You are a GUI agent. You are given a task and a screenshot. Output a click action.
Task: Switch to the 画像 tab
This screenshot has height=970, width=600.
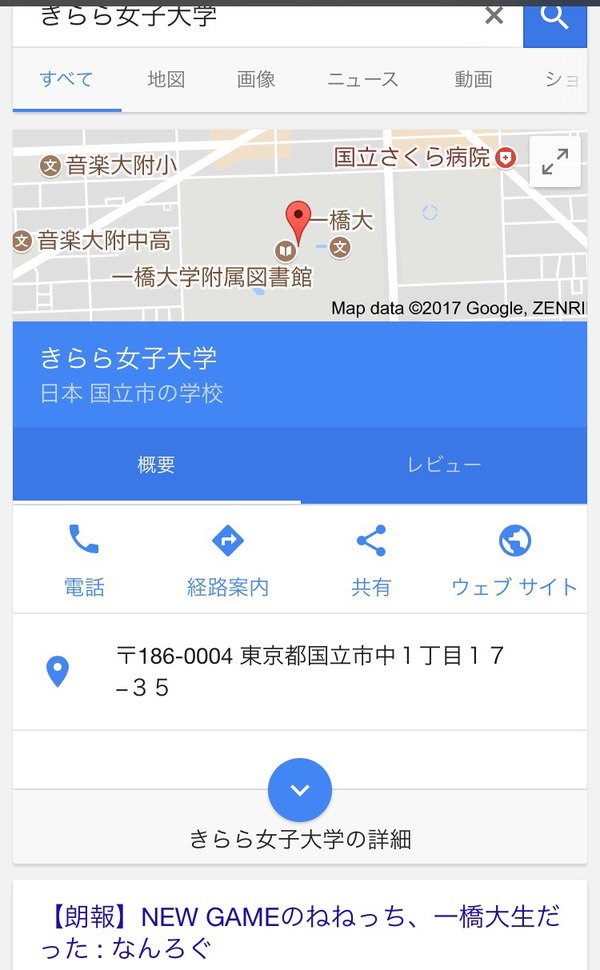[256, 80]
